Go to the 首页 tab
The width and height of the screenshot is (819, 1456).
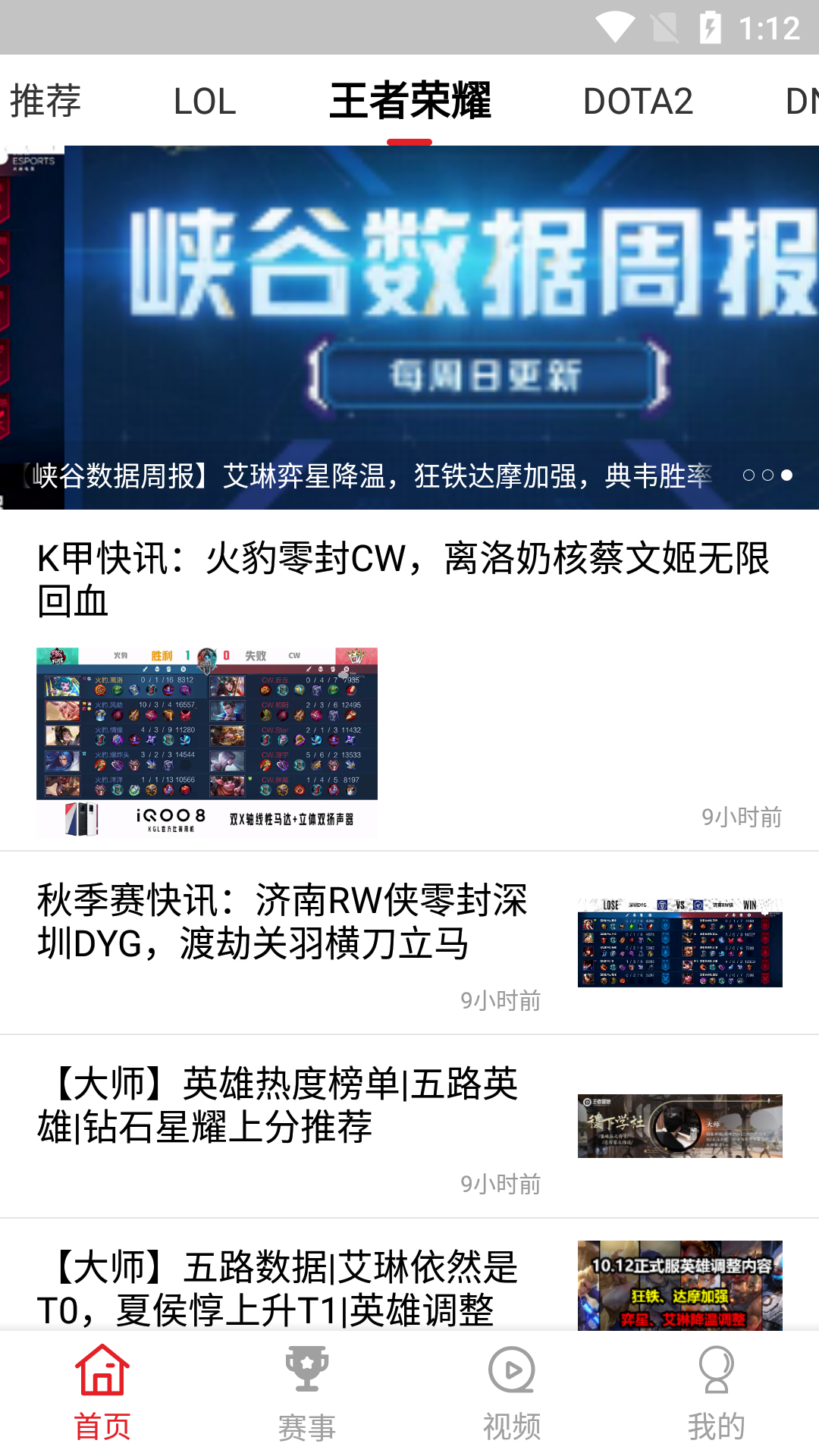point(102,1394)
